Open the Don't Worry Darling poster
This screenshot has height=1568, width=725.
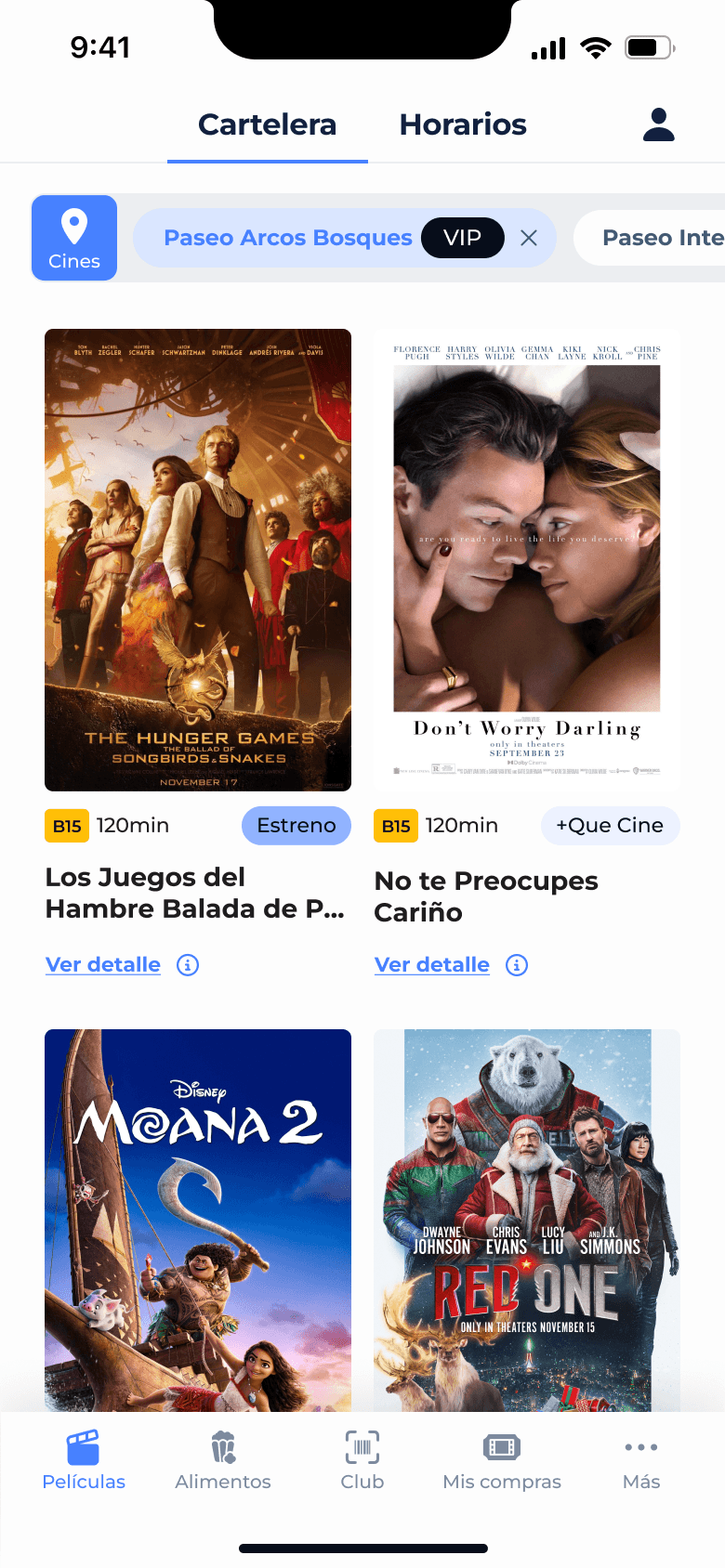[x=527, y=559]
